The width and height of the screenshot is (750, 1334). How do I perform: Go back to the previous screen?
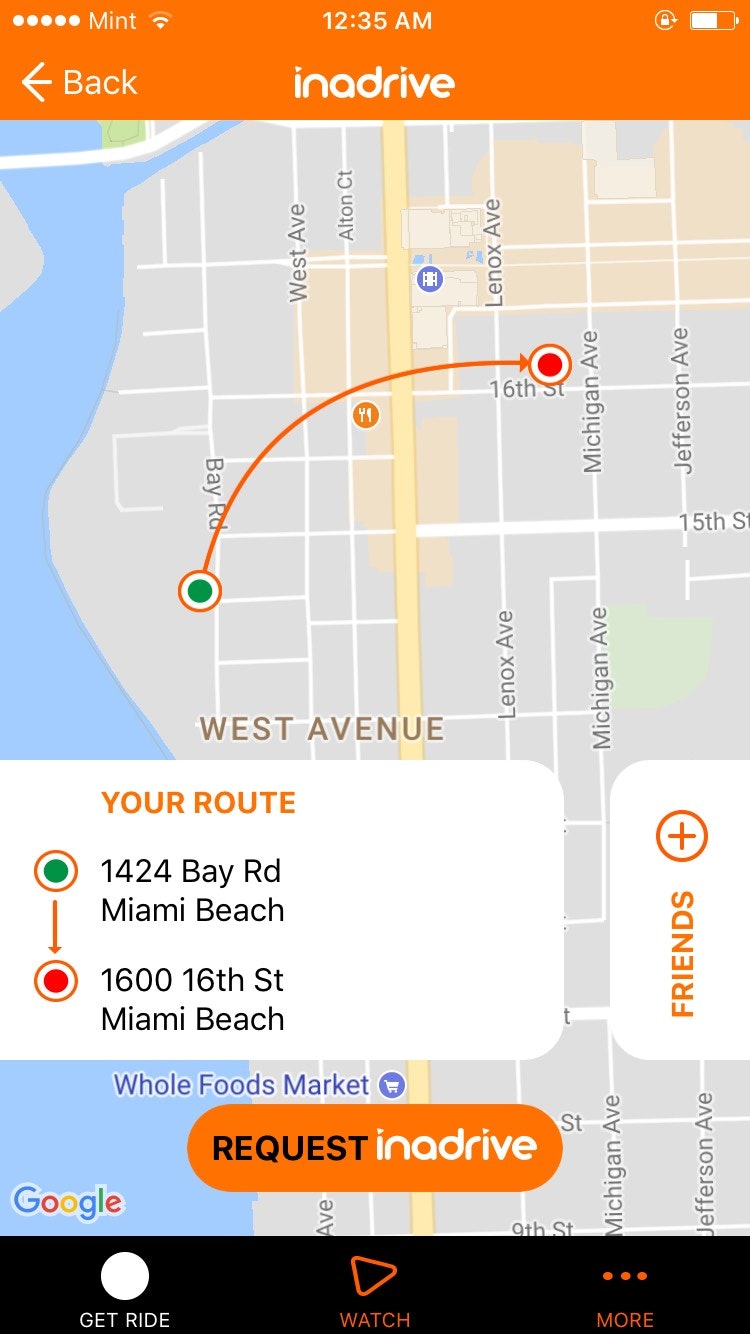80,82
